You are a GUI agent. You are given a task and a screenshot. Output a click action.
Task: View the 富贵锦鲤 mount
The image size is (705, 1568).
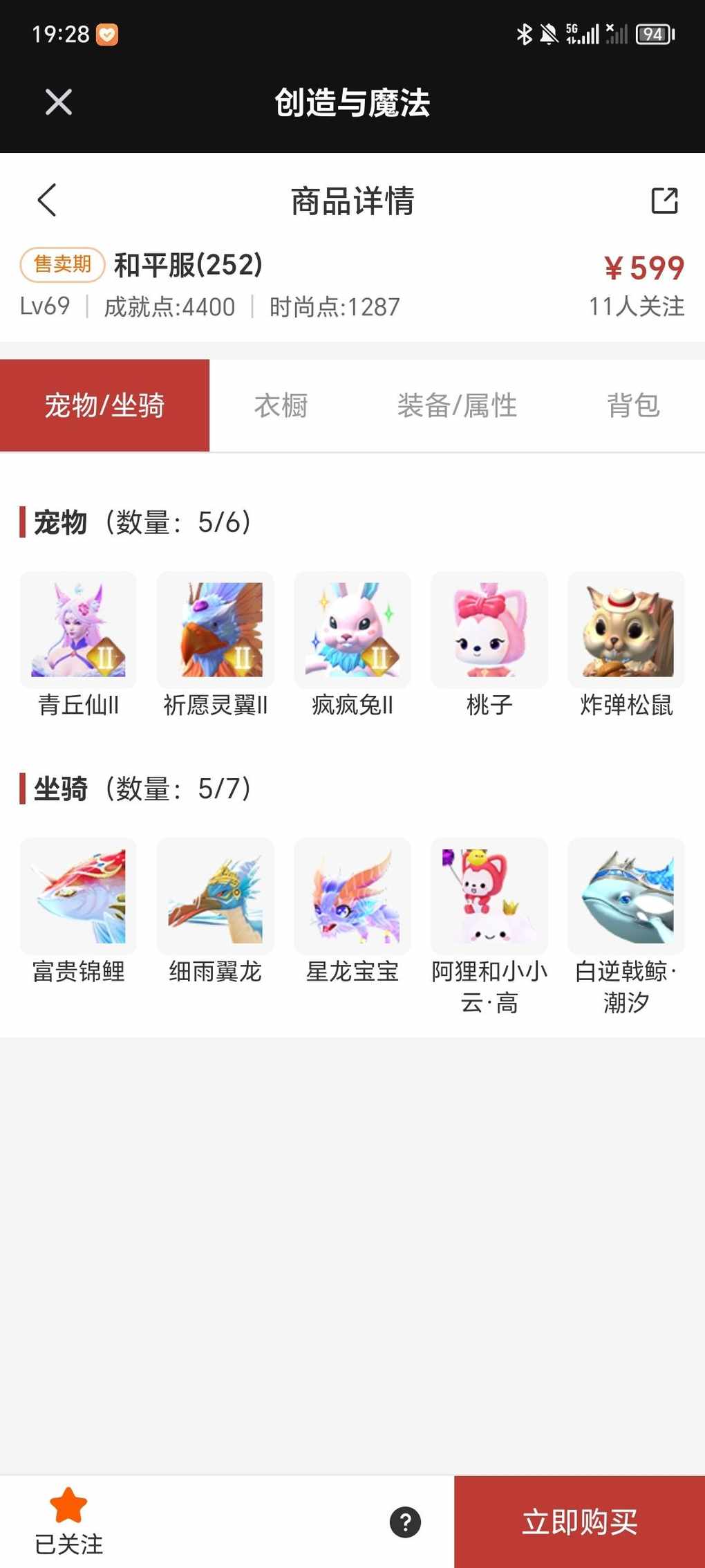(x=78, y=896)
